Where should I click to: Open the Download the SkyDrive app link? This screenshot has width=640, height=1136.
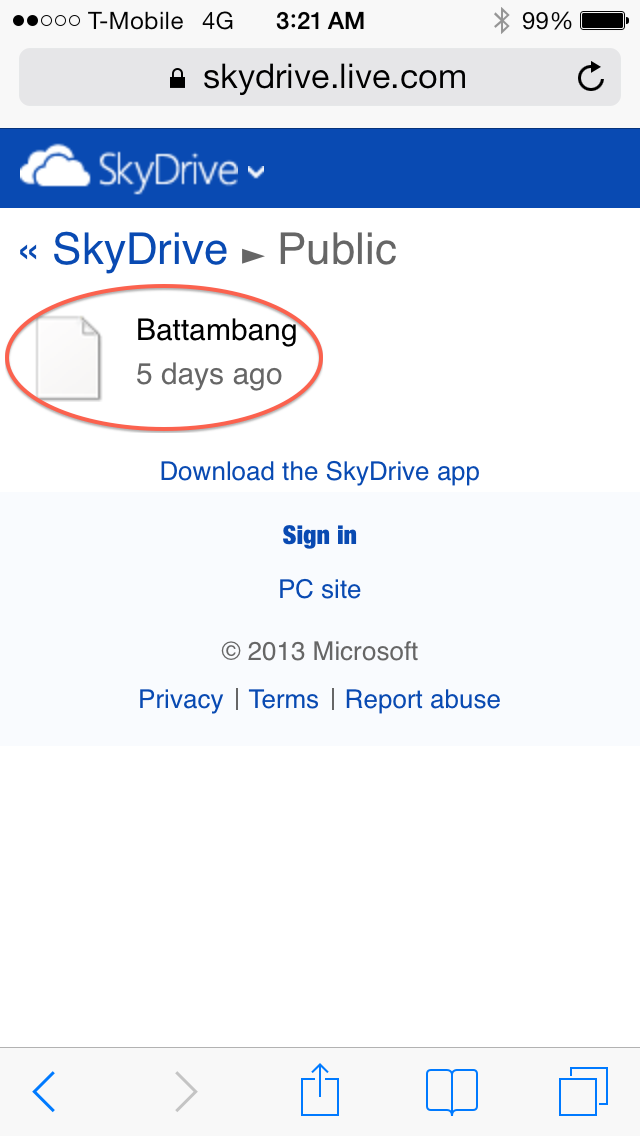pyautogui.click(x=320, y=471)
